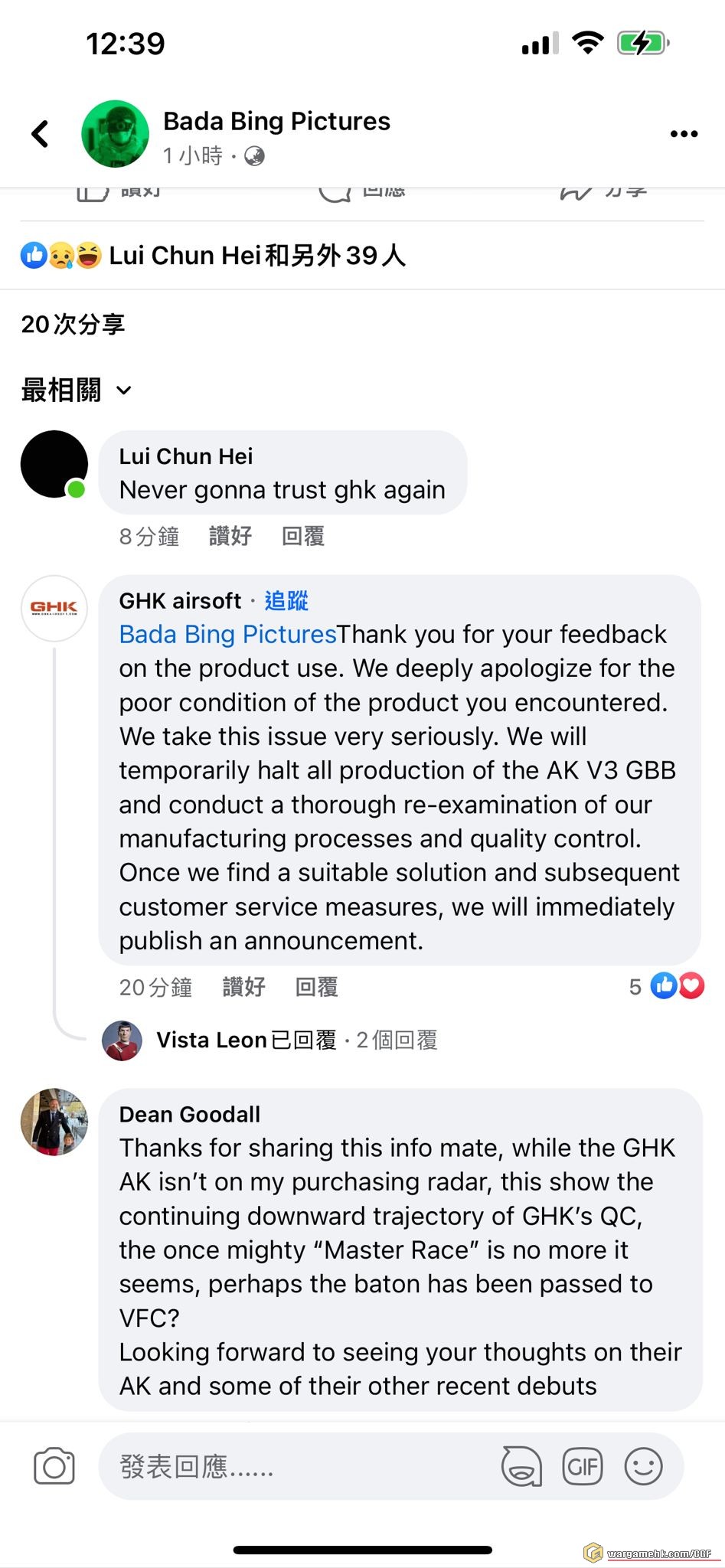Open the 20 shares list

pyautogui.click(x=73, y=325)
